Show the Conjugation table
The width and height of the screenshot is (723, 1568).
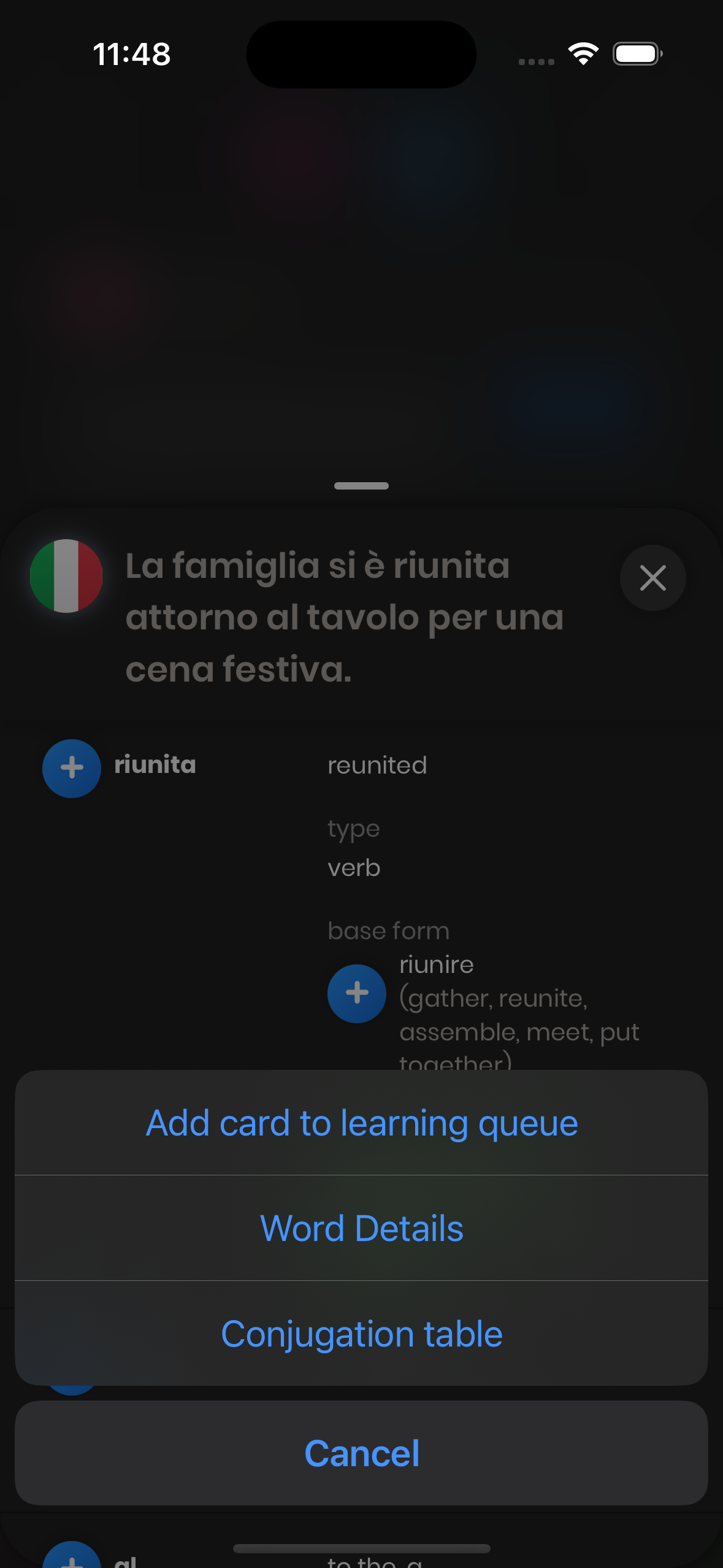click(361, 1334)
